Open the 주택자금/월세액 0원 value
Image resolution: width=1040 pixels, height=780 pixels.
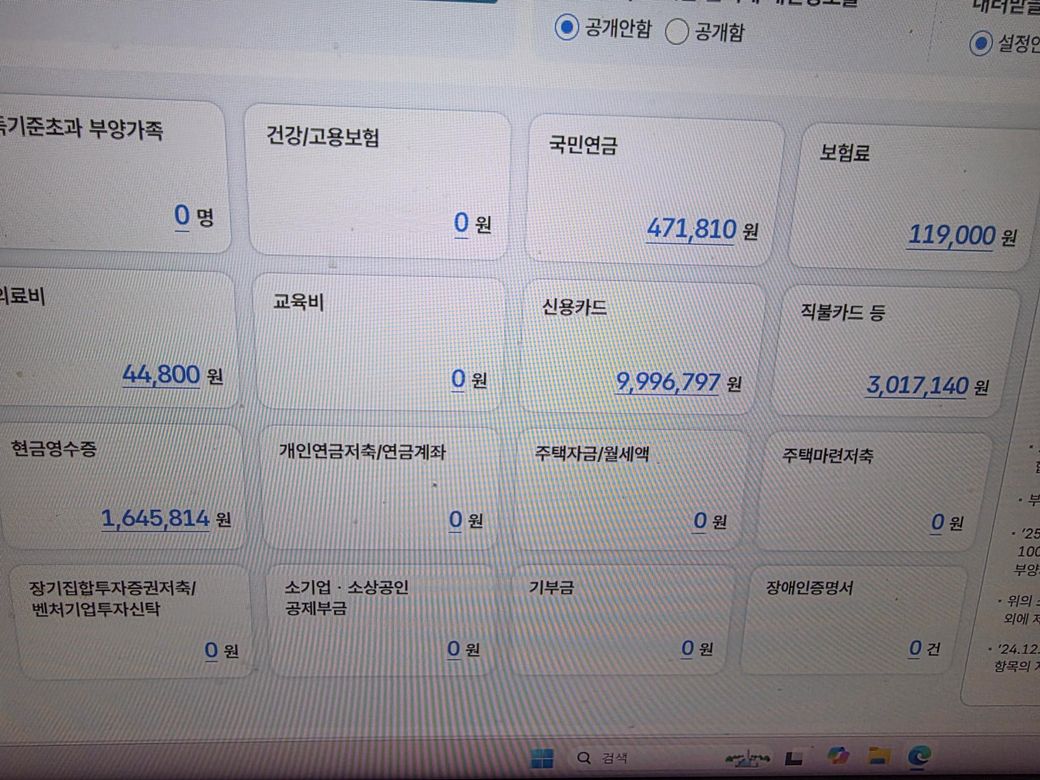click(x=700, y=520)
